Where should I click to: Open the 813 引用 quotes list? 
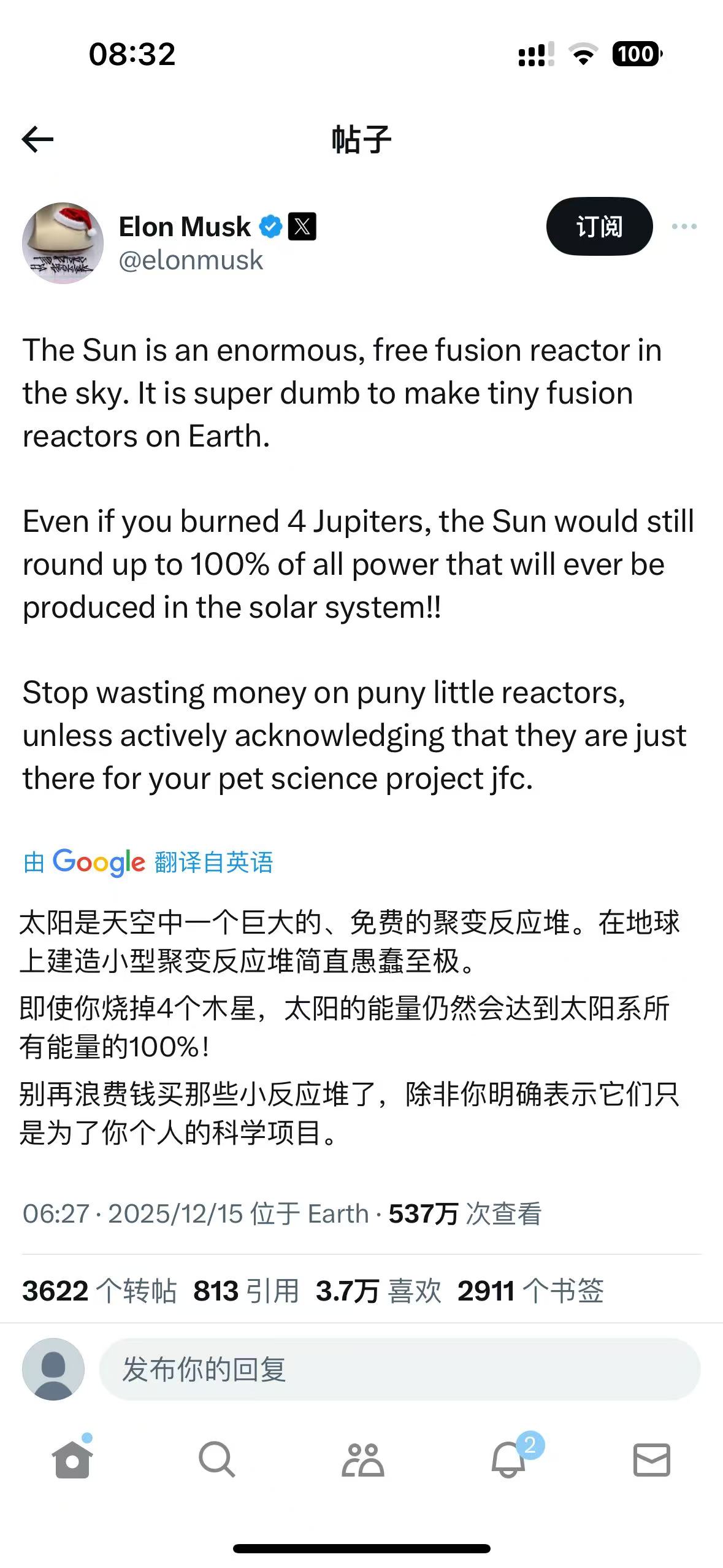click(x=246, y=1291)
